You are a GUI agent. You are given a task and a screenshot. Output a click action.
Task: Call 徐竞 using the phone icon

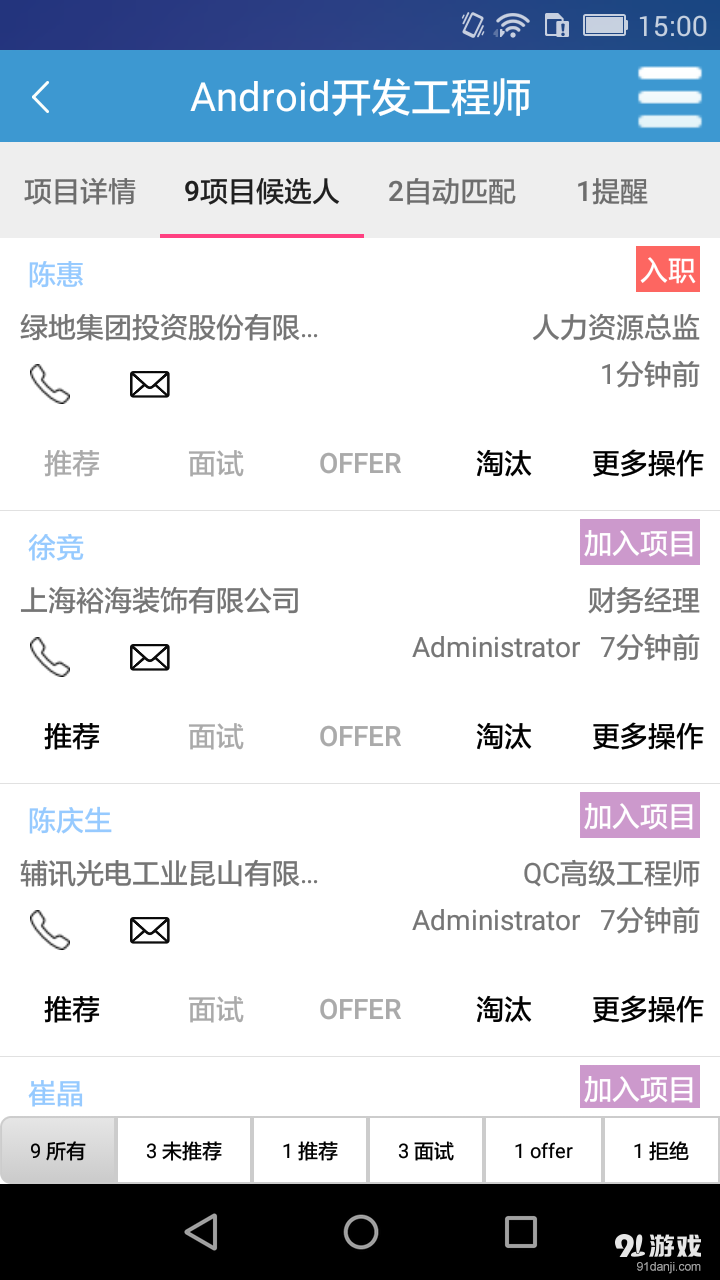50,657
